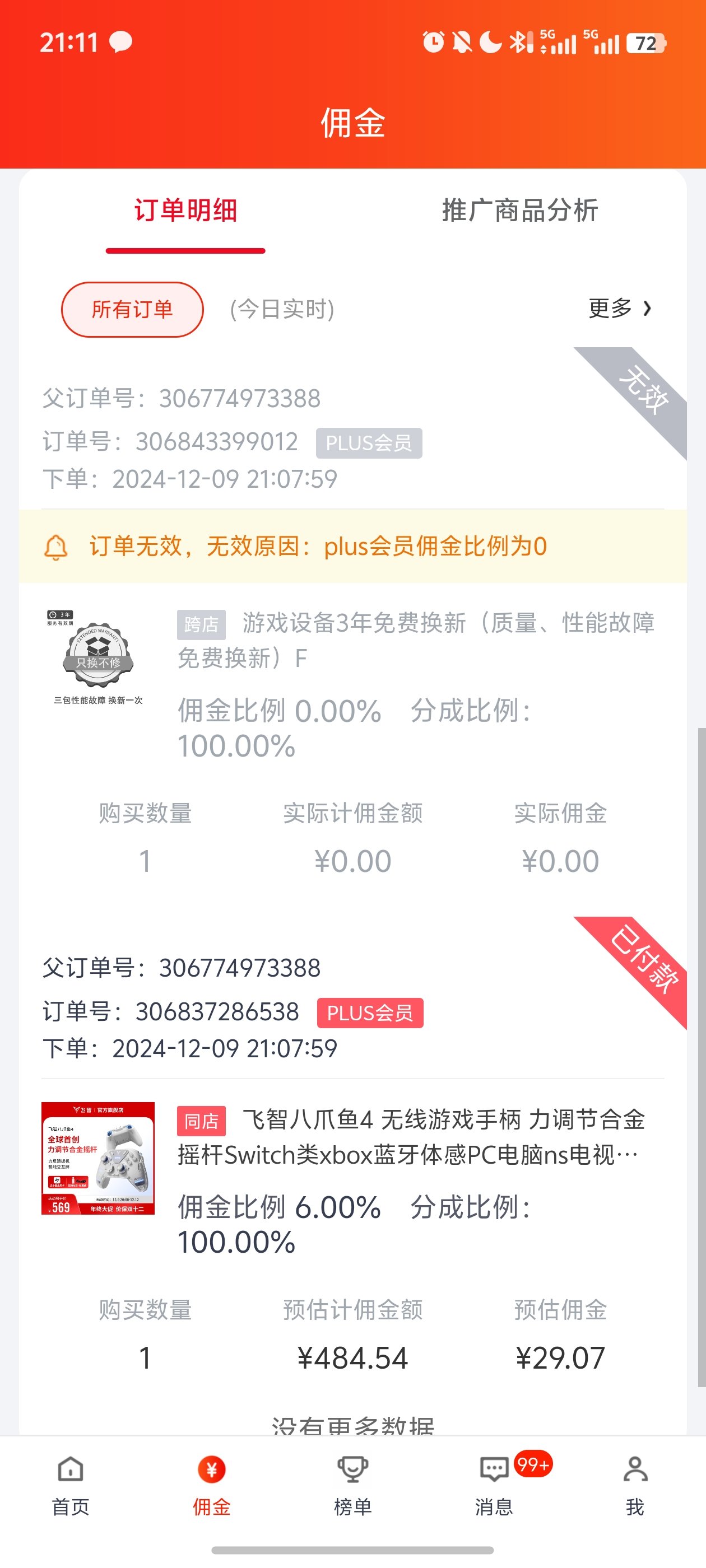Image resolution: width=706 pixels, height=1568 pixels.
Task: Select the 订单明细 tab
Action: click(x=185, y=211)
